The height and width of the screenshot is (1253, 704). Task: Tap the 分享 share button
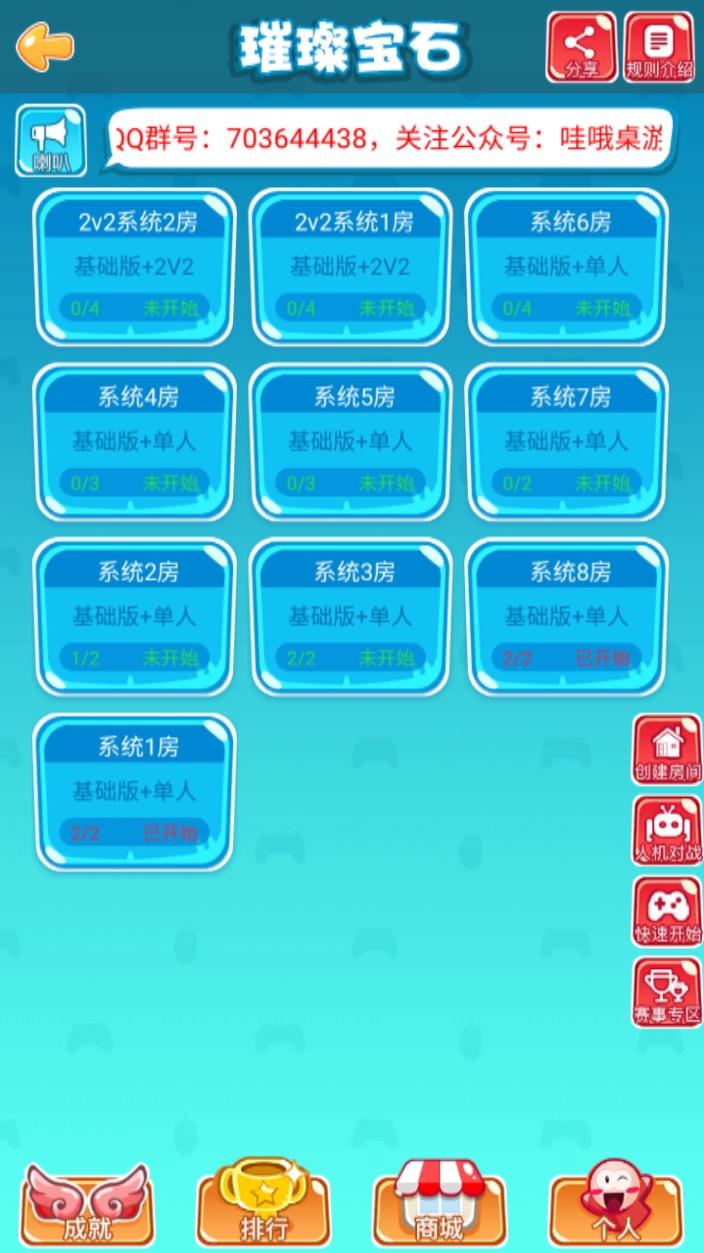click(581, 47)
